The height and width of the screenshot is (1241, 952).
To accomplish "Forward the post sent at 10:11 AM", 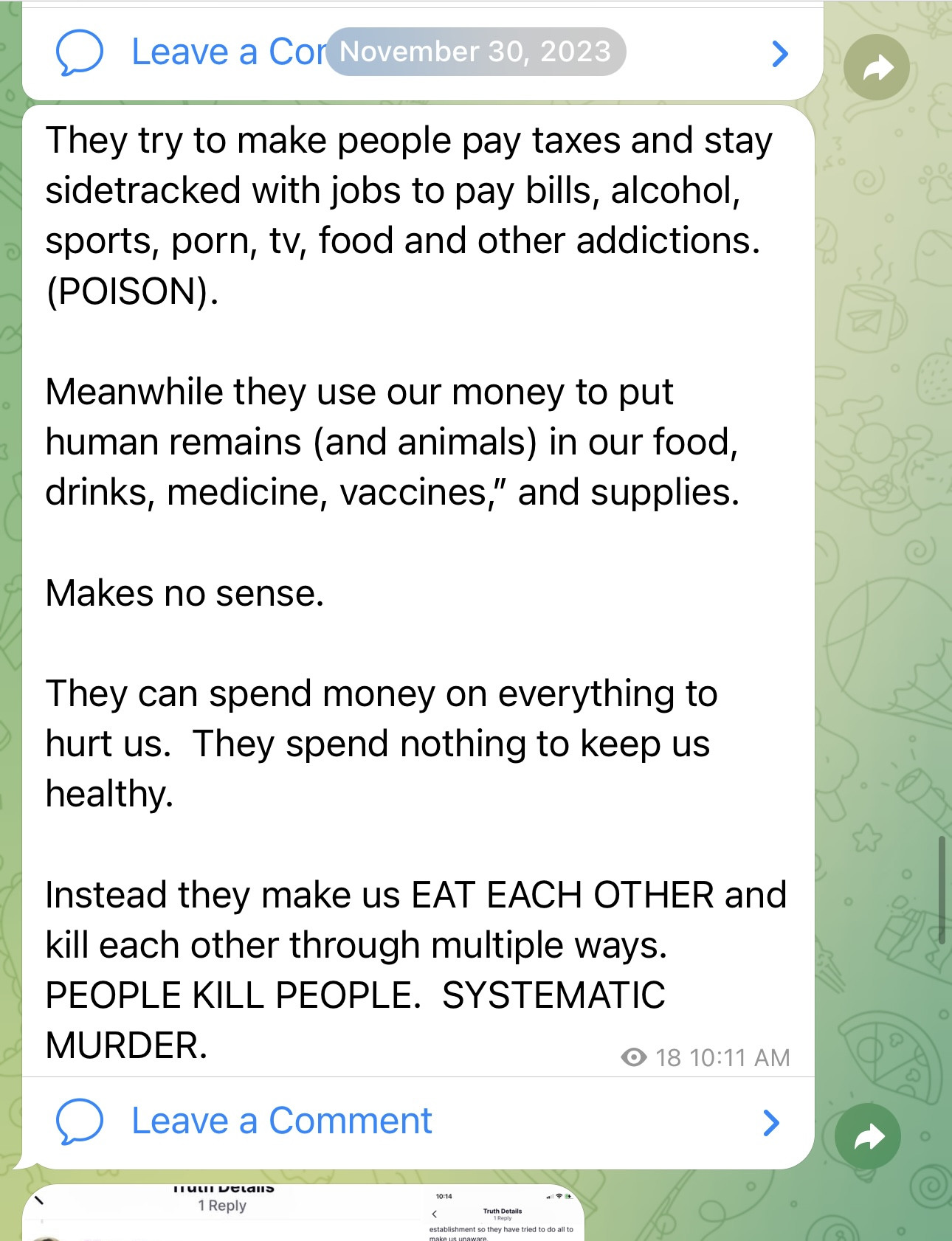I will [868, 1136].
